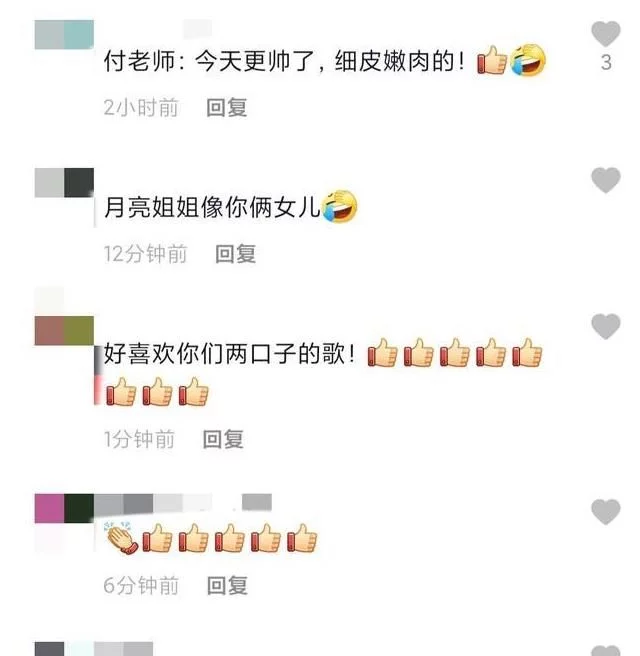
Task: Reply to the comment posted 12分钟前
Action: tap(236, 254)
